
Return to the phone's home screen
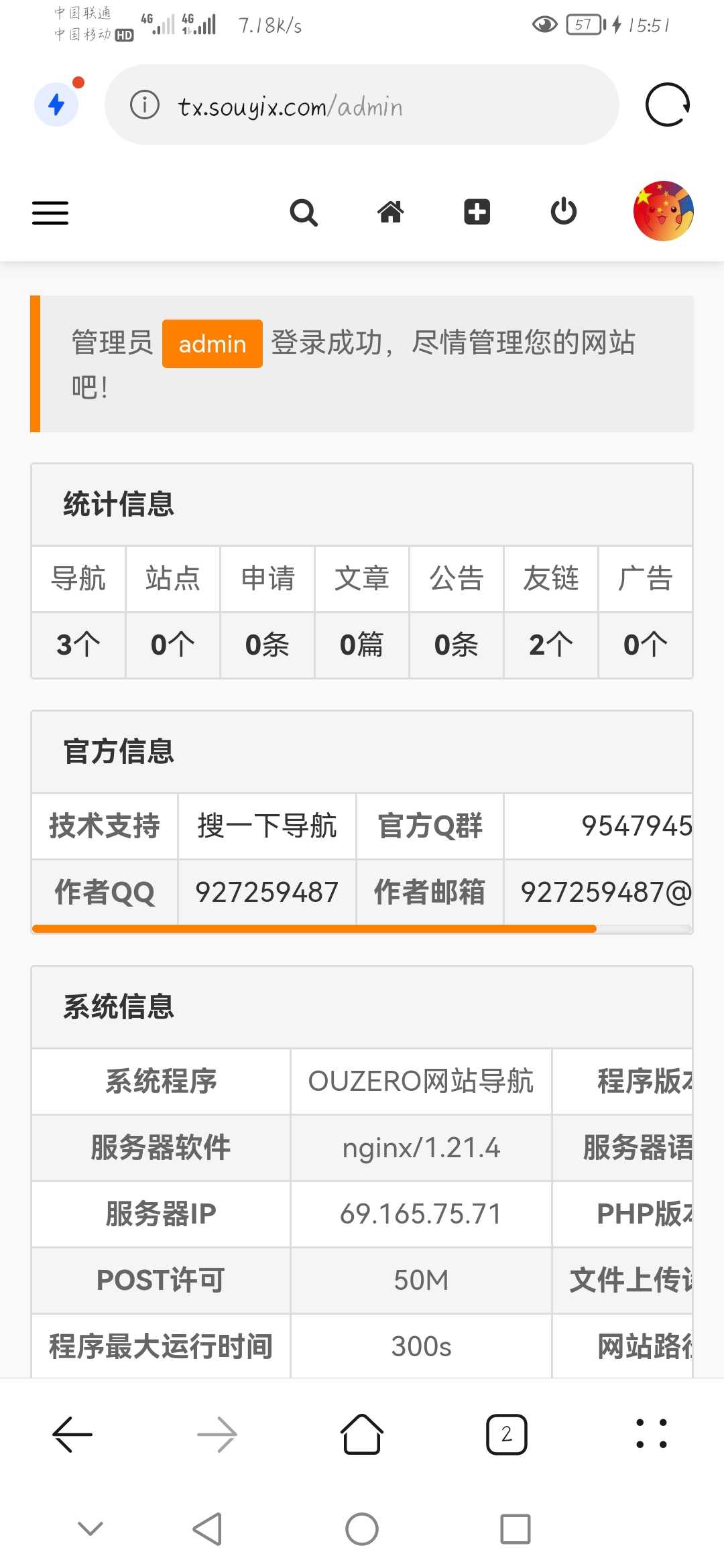pos(362,1529)
